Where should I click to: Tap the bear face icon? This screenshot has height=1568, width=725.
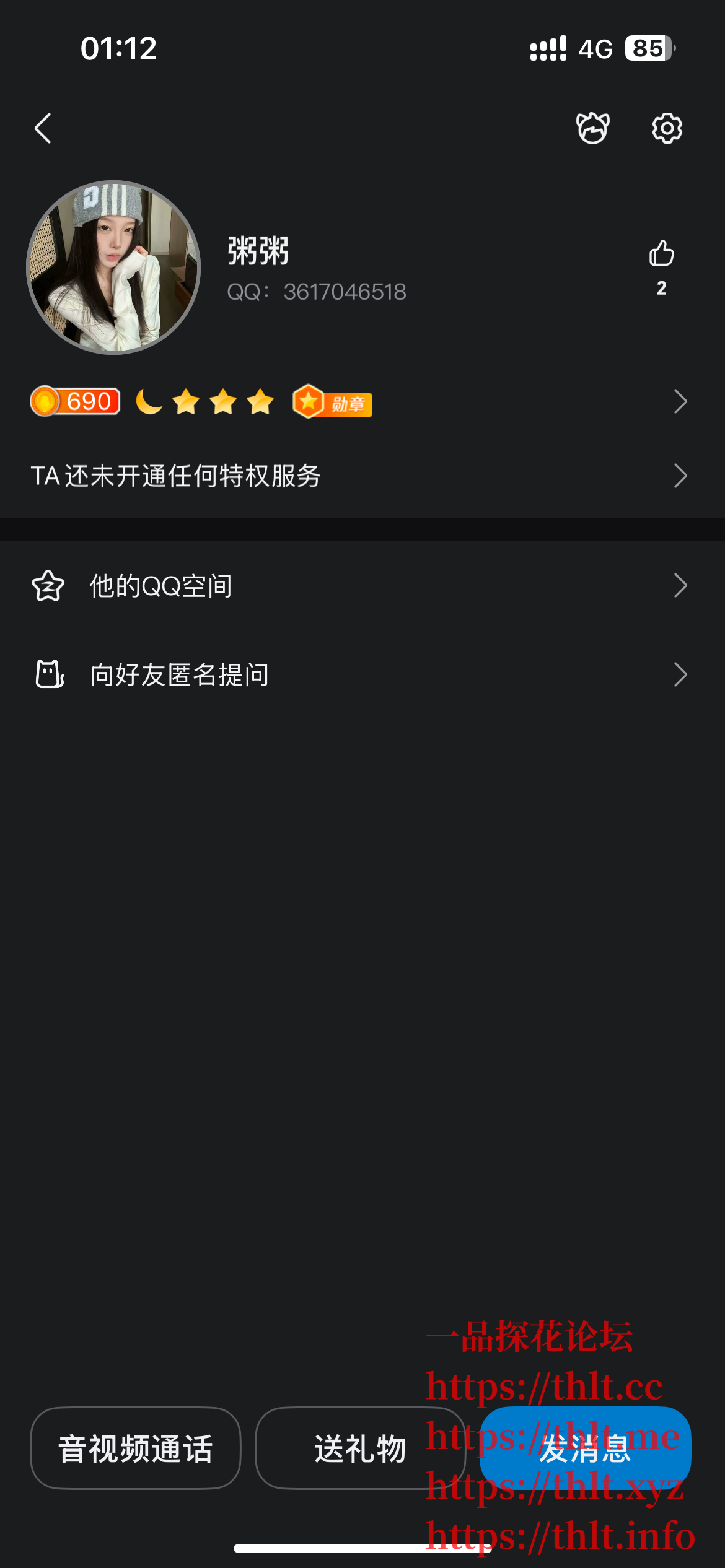tap(593, 129)
